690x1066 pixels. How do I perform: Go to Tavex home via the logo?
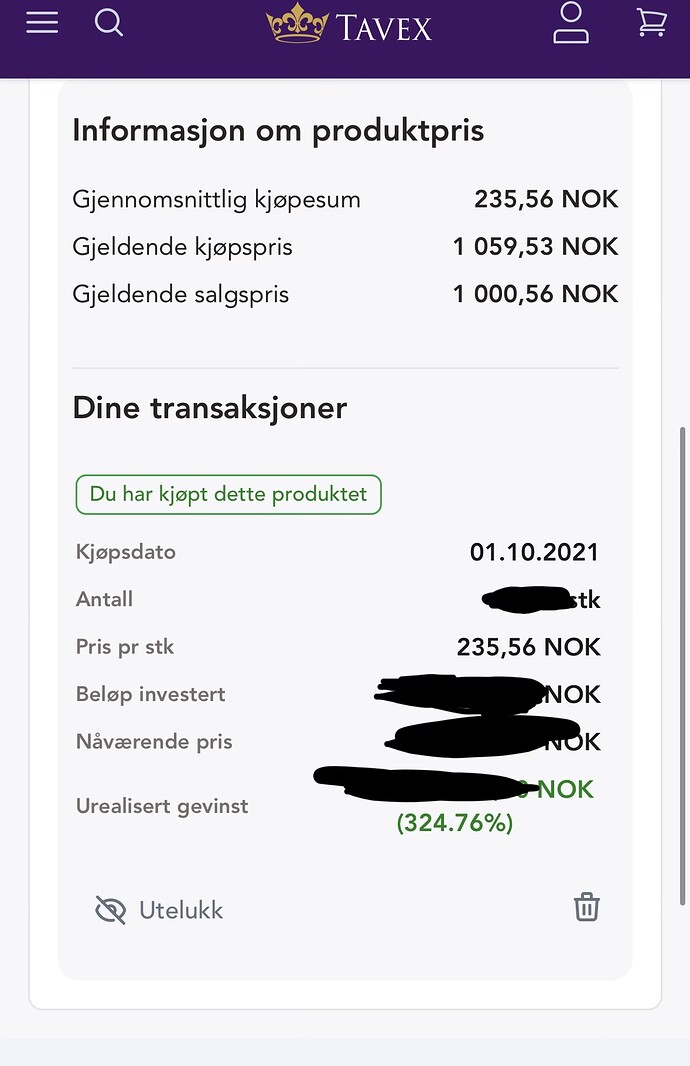349,26
